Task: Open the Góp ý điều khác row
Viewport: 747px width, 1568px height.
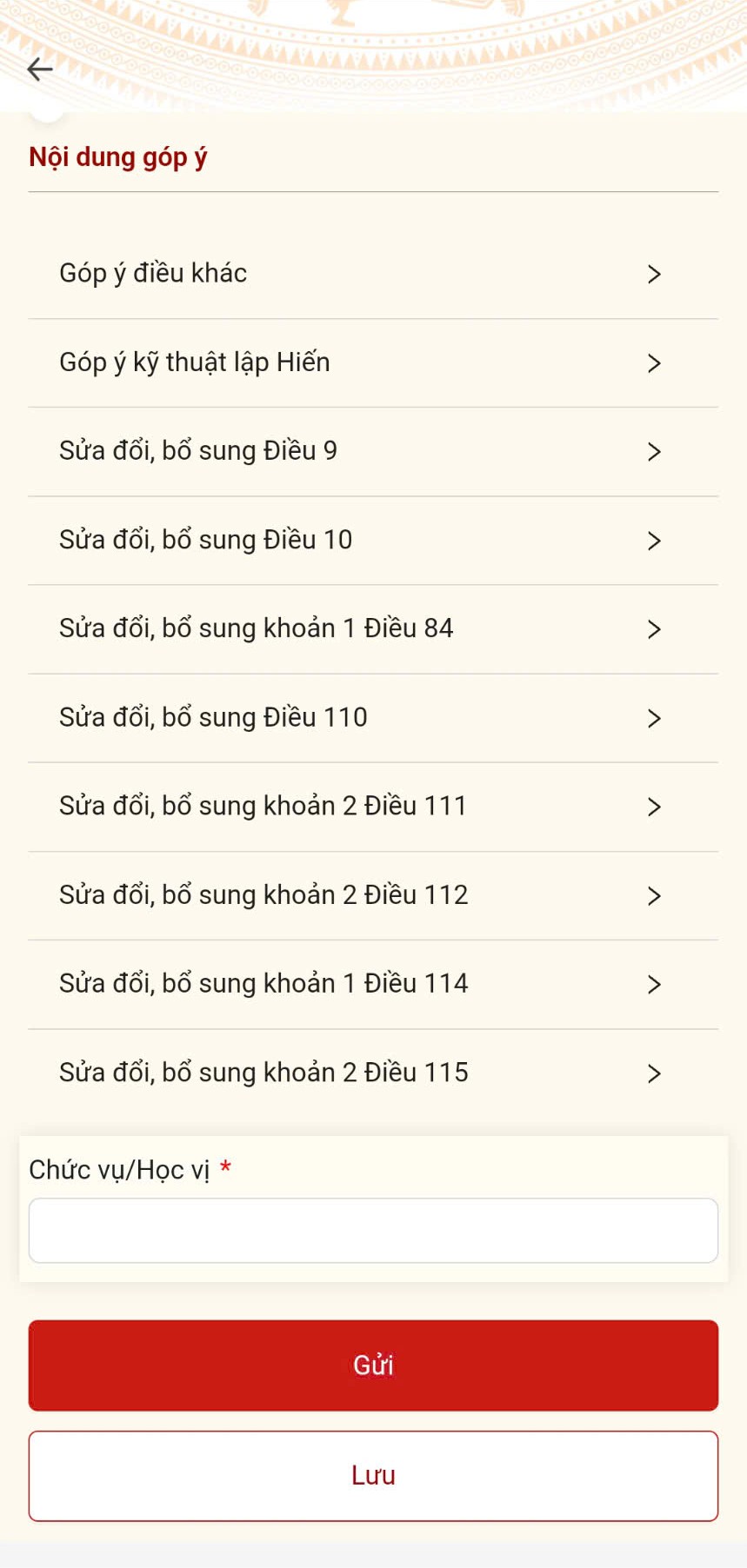Action: 373,274
